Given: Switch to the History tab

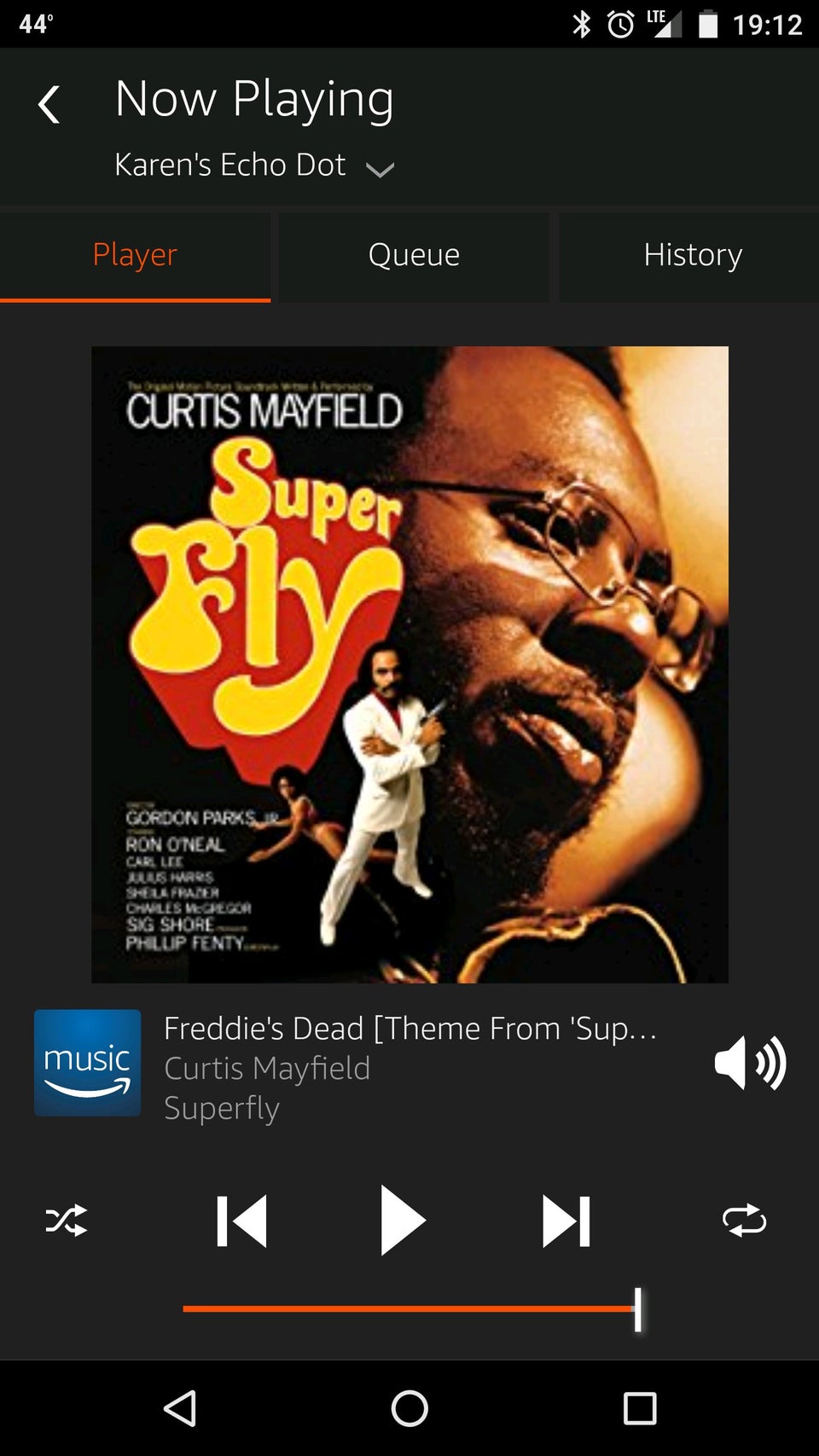Looking at the screenshot, I should 693,256.
